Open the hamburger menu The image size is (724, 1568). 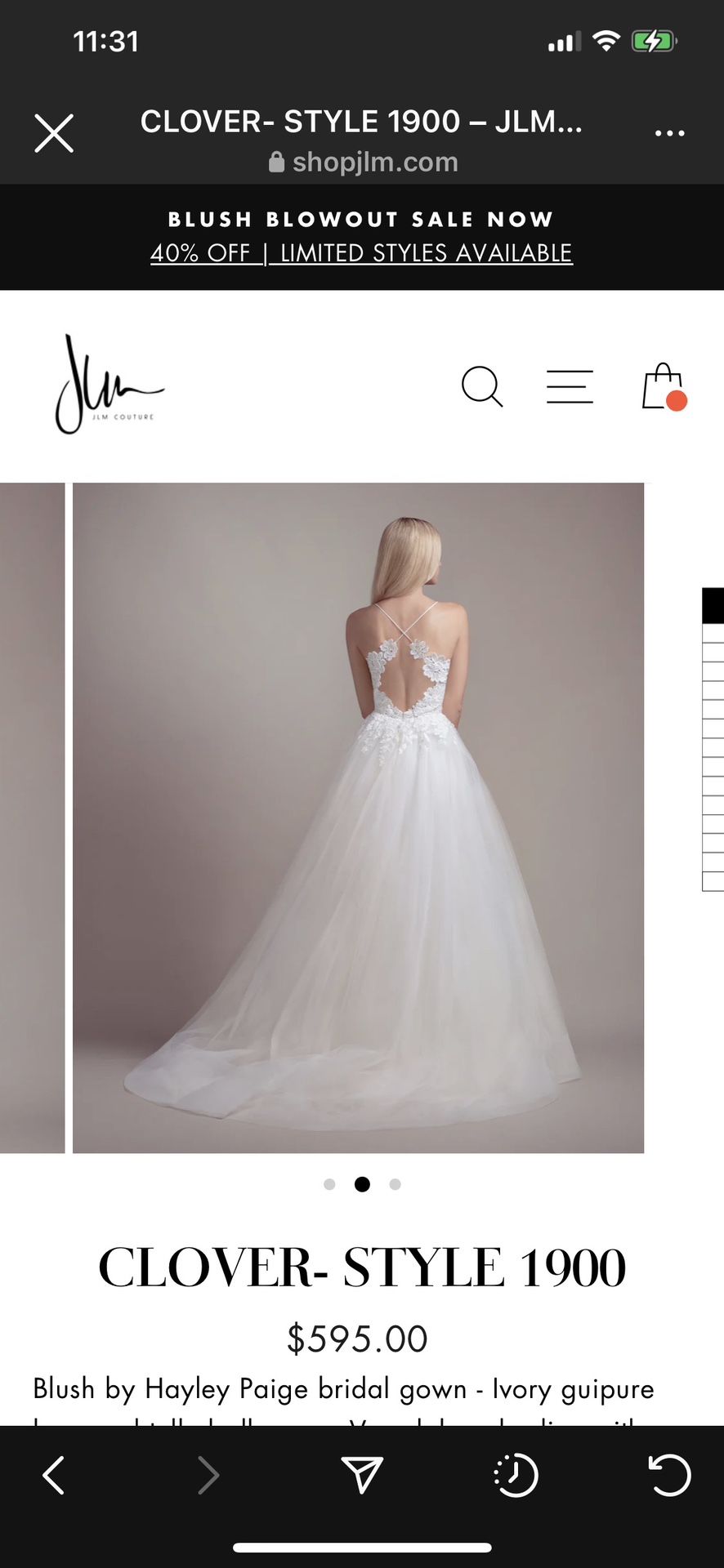pos(570,386)
